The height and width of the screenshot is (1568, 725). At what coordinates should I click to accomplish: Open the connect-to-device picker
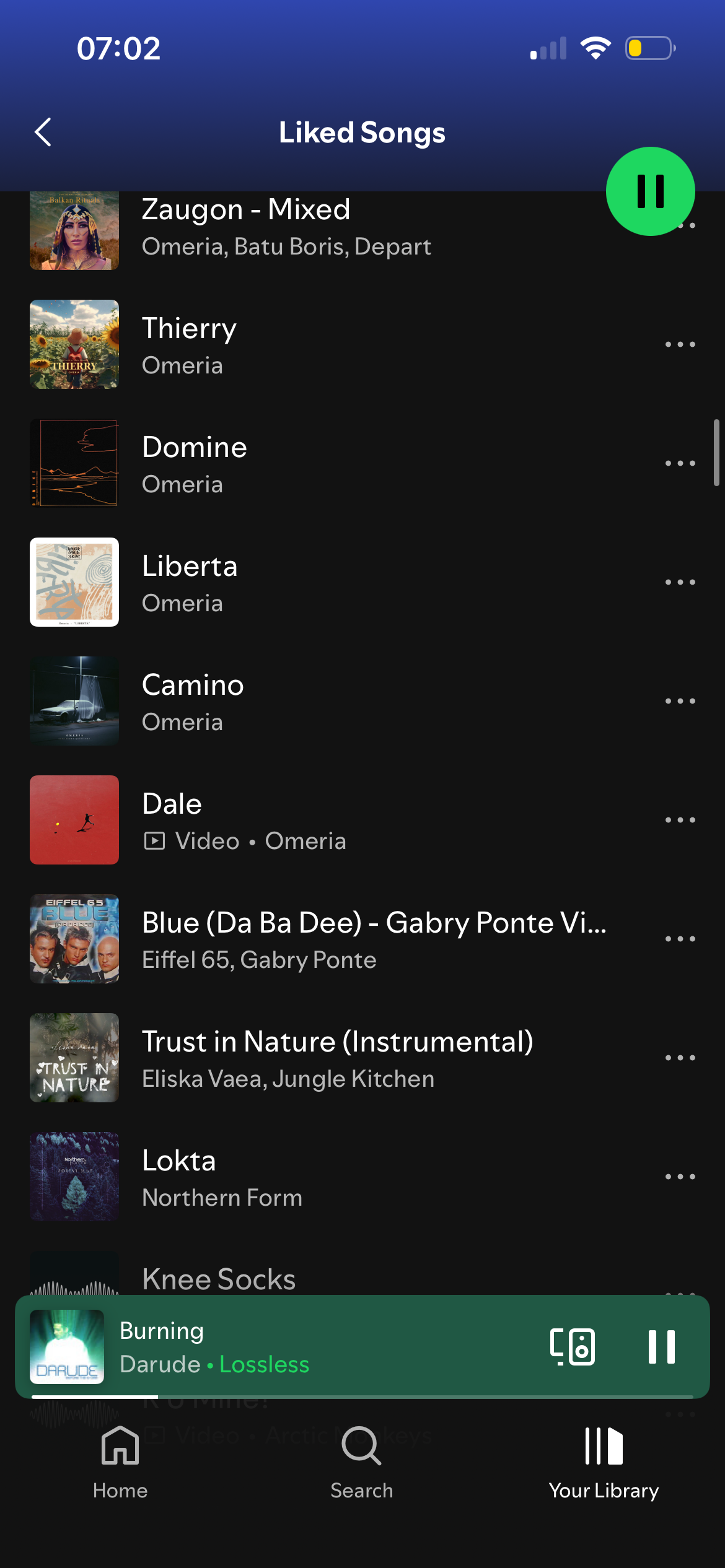coord(572,1347)
